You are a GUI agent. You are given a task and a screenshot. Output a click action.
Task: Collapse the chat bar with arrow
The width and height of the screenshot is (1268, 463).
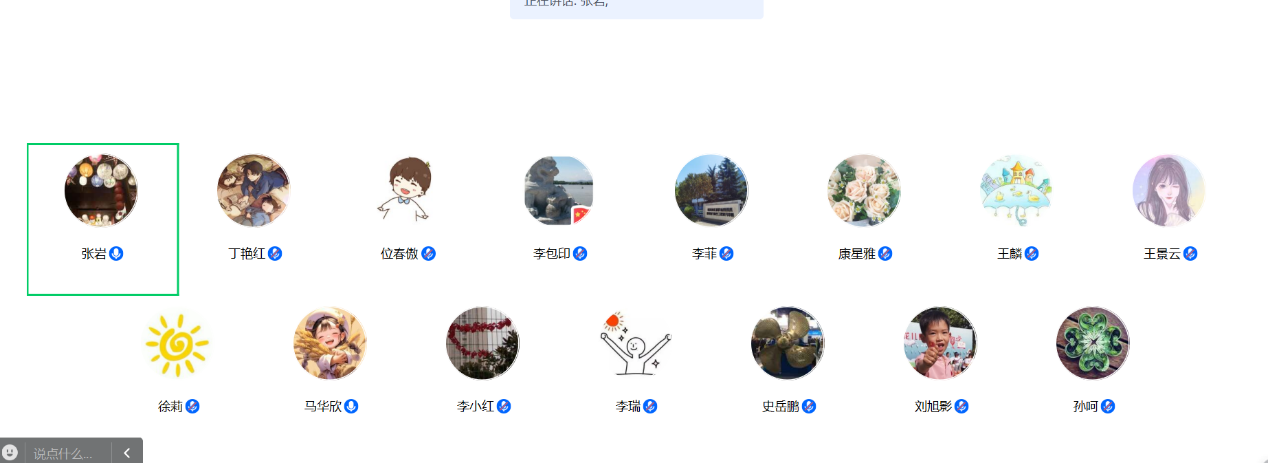click(127, 452)
